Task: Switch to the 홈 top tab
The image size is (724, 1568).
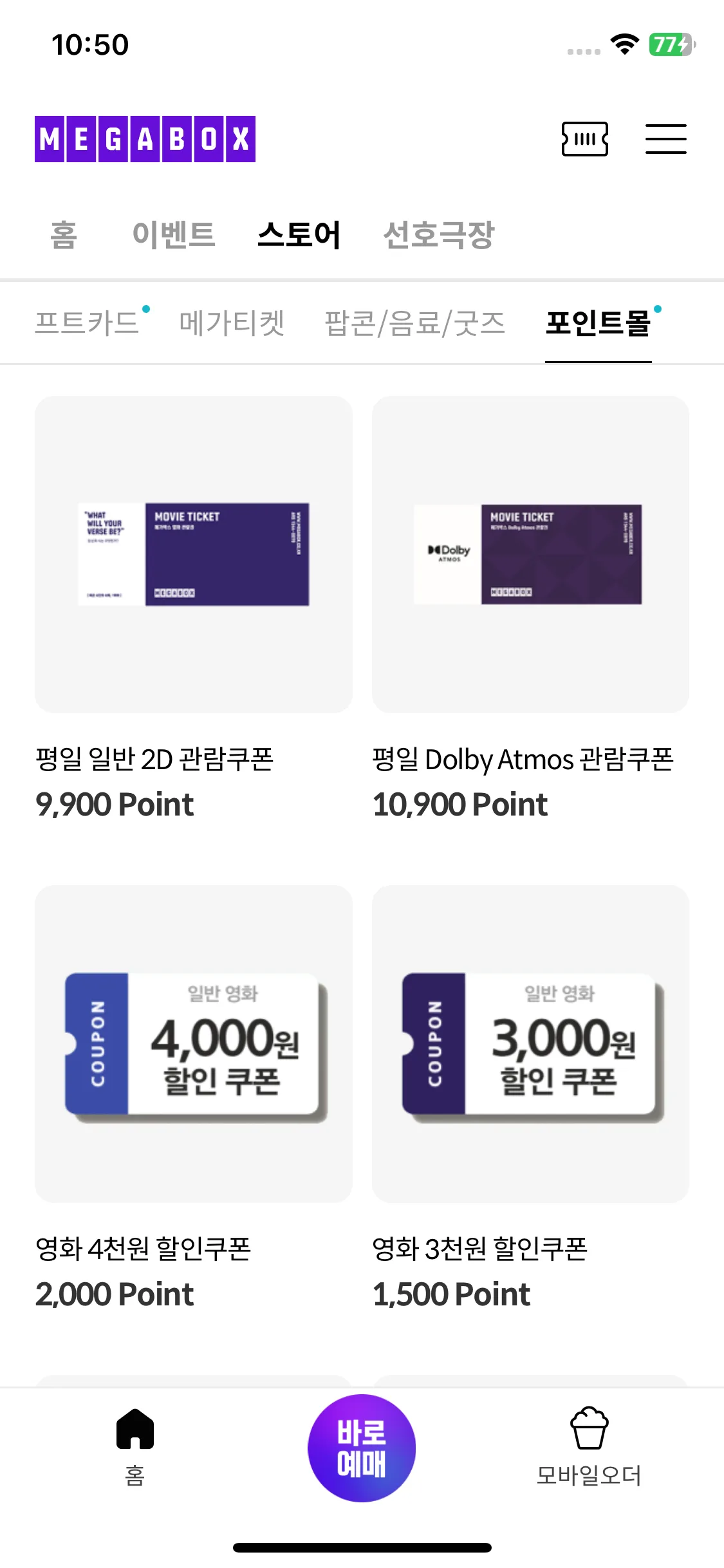Action: (64, 234)
